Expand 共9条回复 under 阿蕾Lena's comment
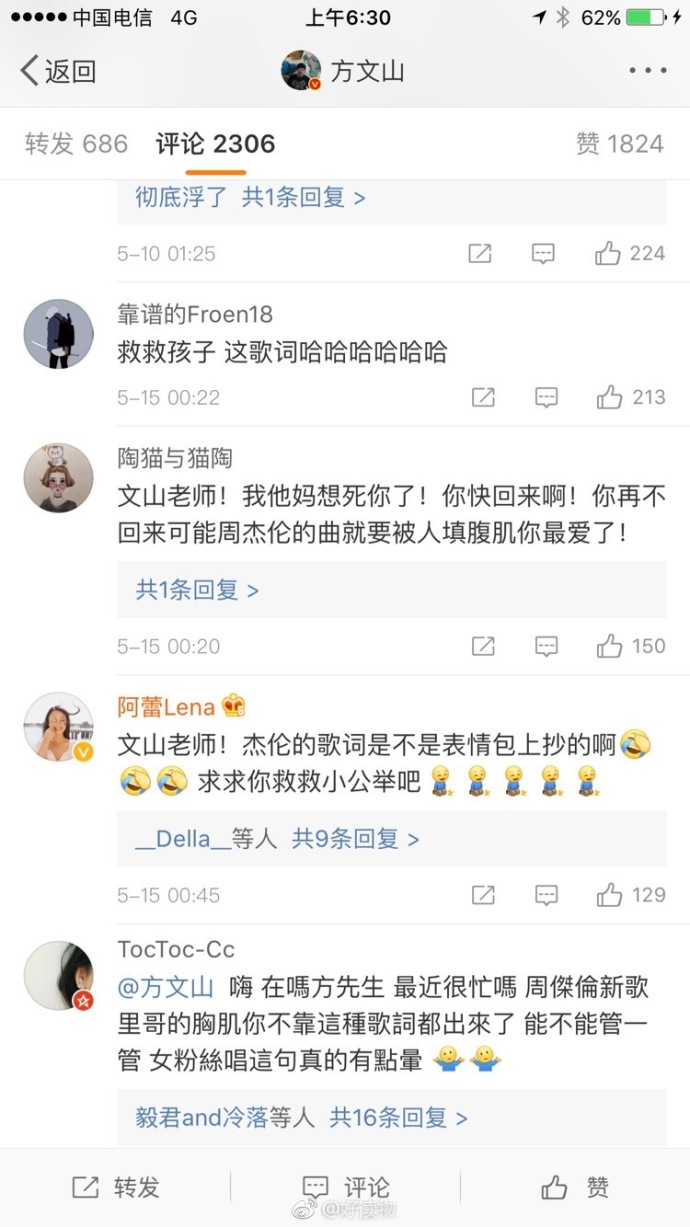 point(355,839)
